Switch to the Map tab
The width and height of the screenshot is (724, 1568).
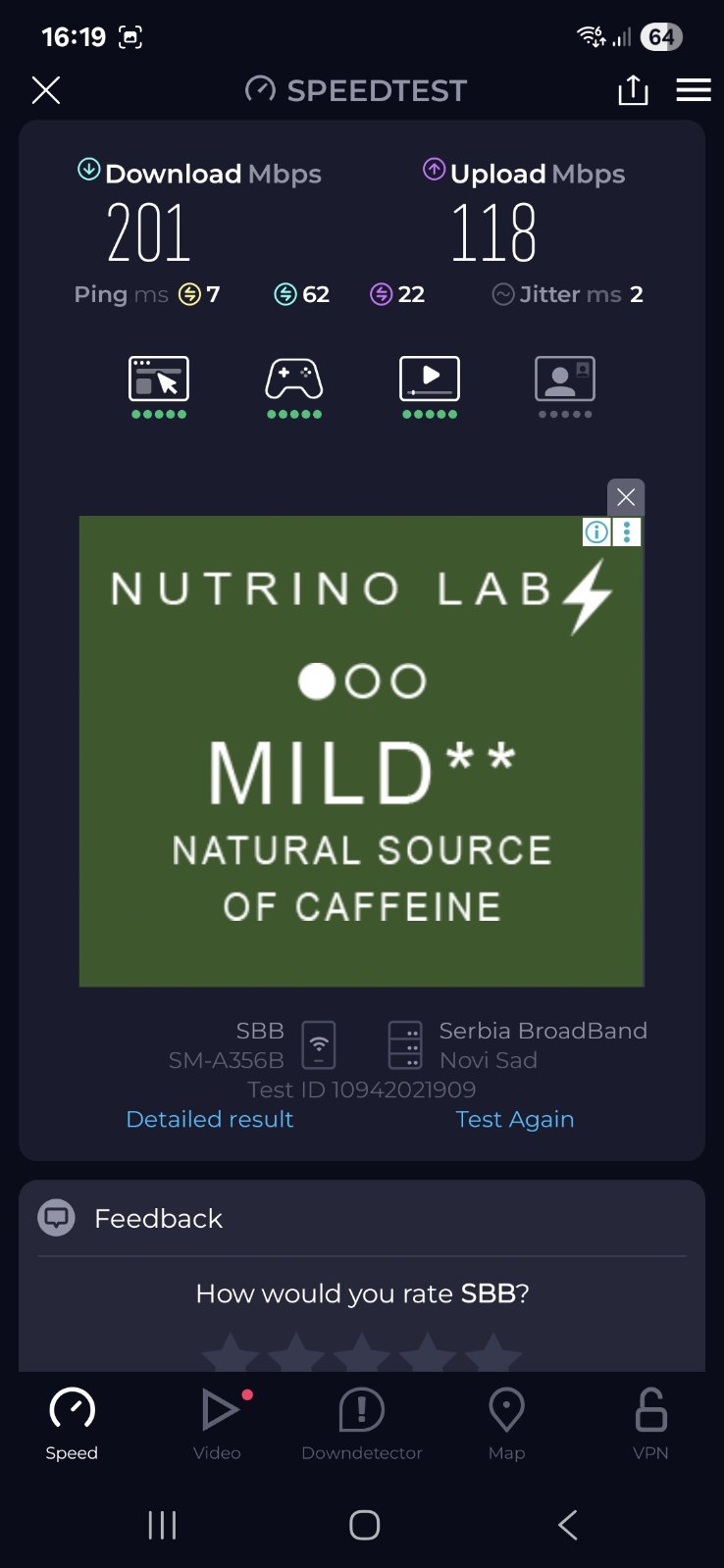coord(506,1423)
